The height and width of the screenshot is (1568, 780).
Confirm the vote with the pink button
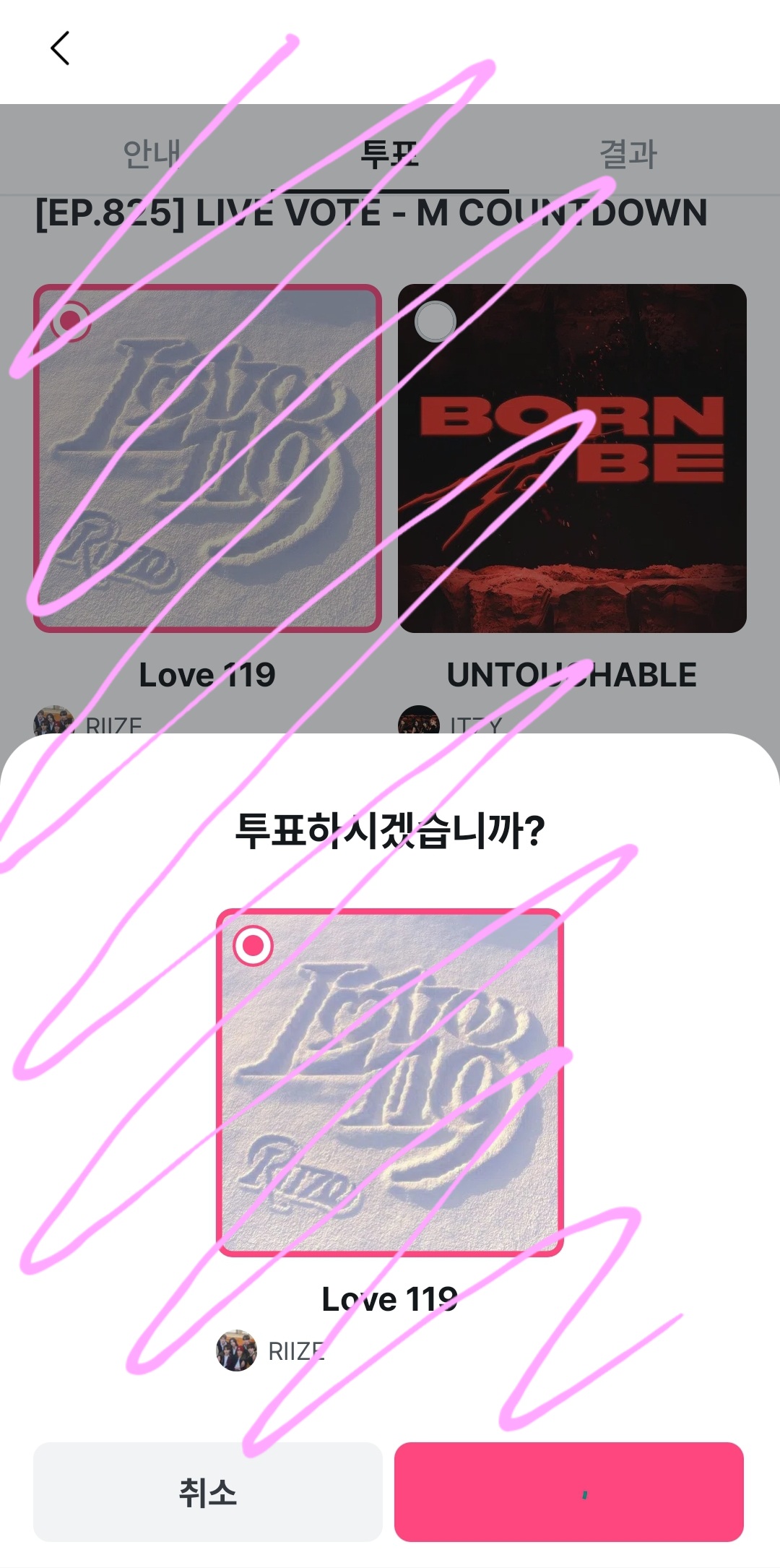click(569, 1491)
